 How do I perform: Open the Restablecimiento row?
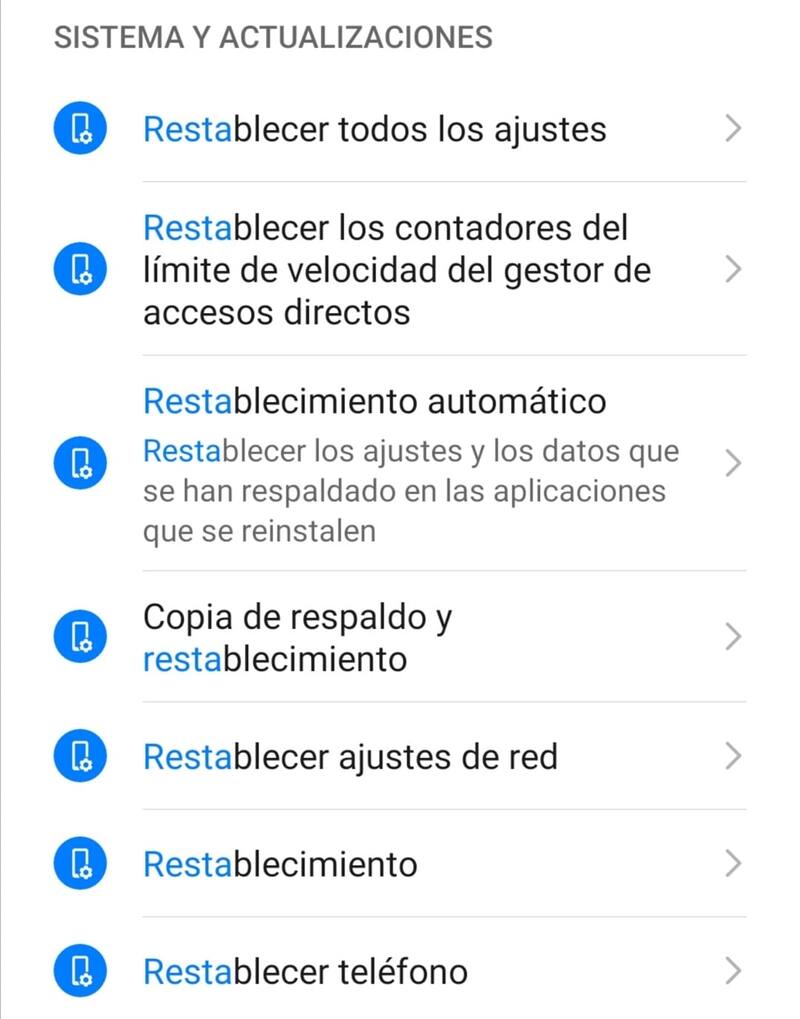point(280,864)
